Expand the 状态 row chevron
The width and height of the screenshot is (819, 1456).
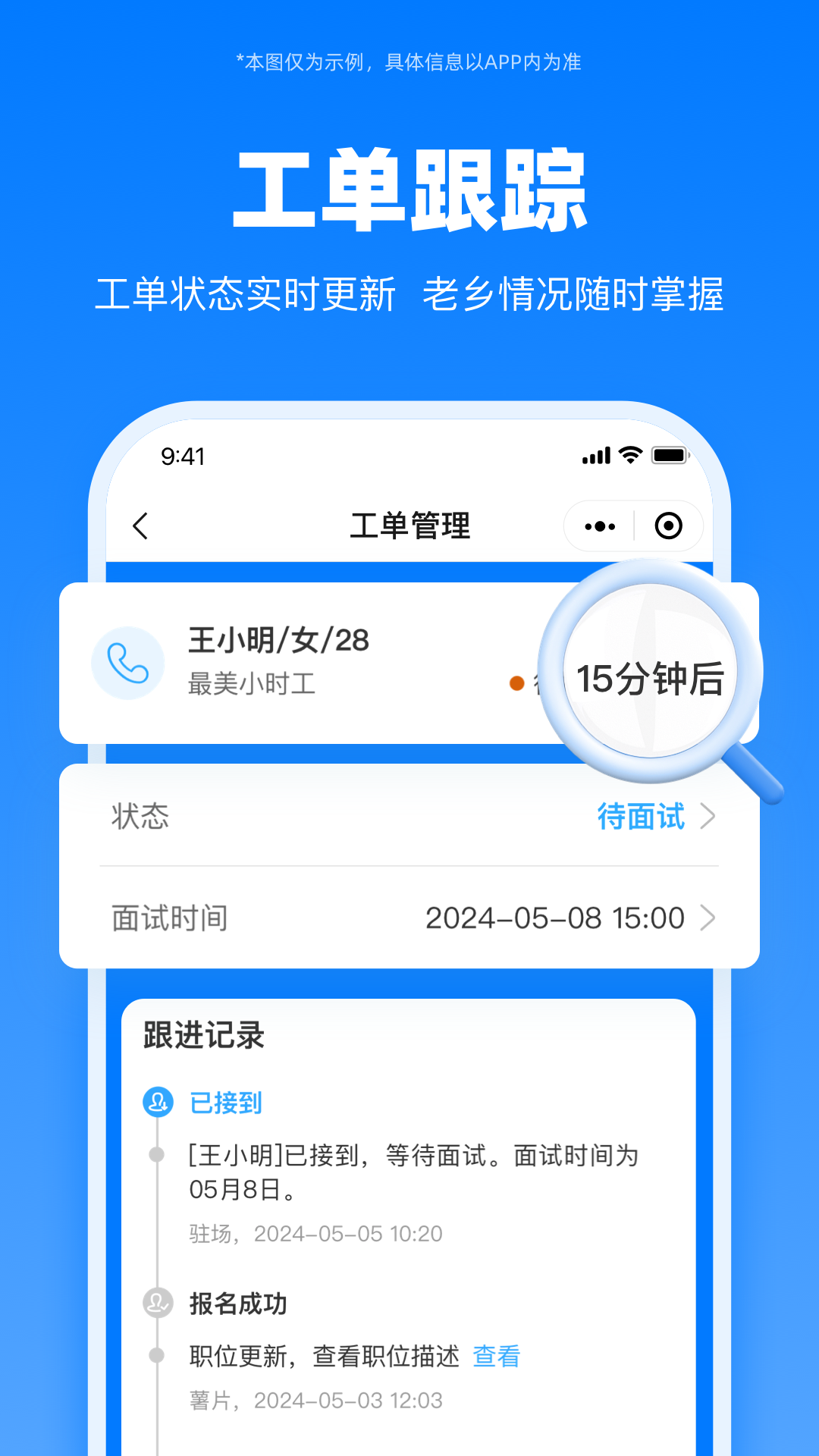pos(709,817)
